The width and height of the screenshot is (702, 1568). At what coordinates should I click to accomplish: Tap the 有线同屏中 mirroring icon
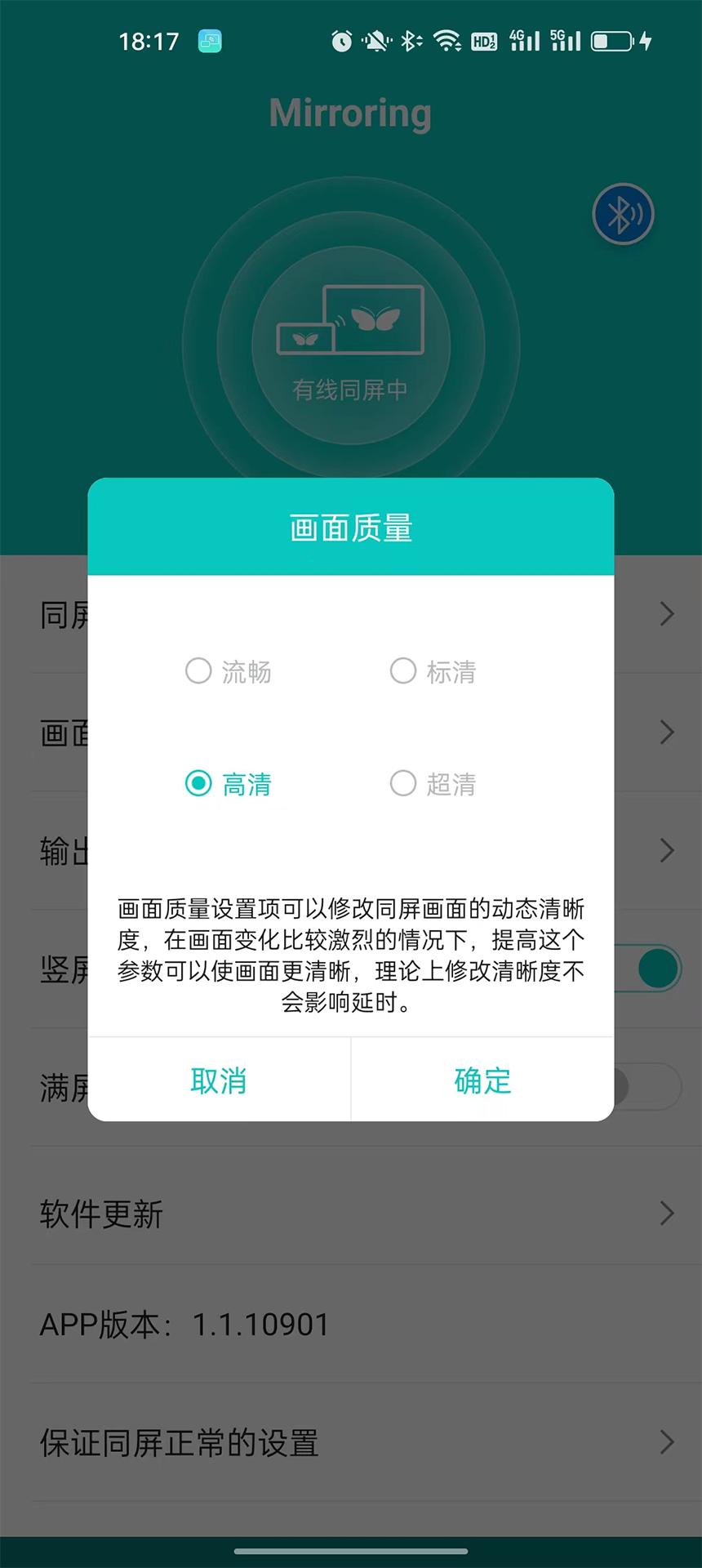click(351, 343)
